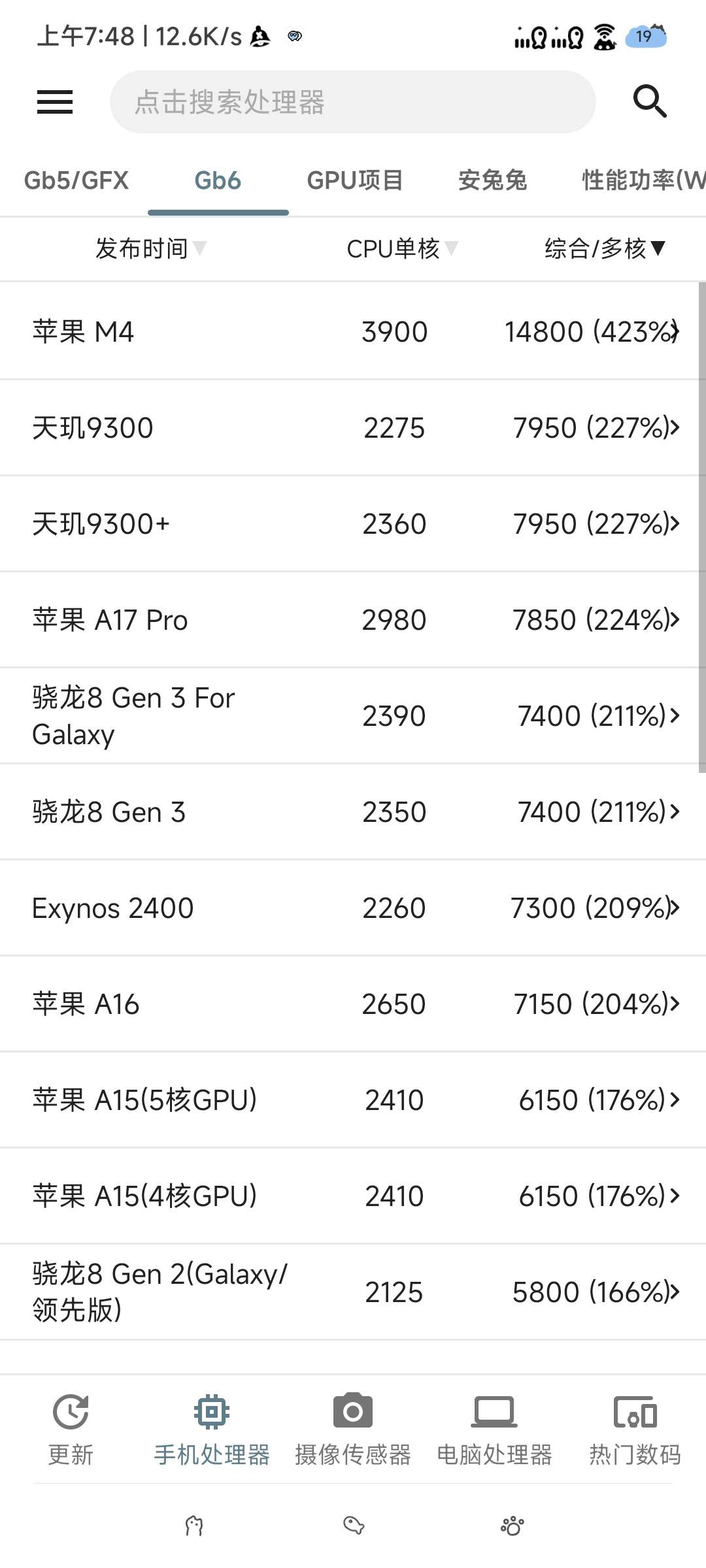View 苹果 A17 Pro details
Viewport: 706px width, 1568px height.
click(x=353, y=620)
